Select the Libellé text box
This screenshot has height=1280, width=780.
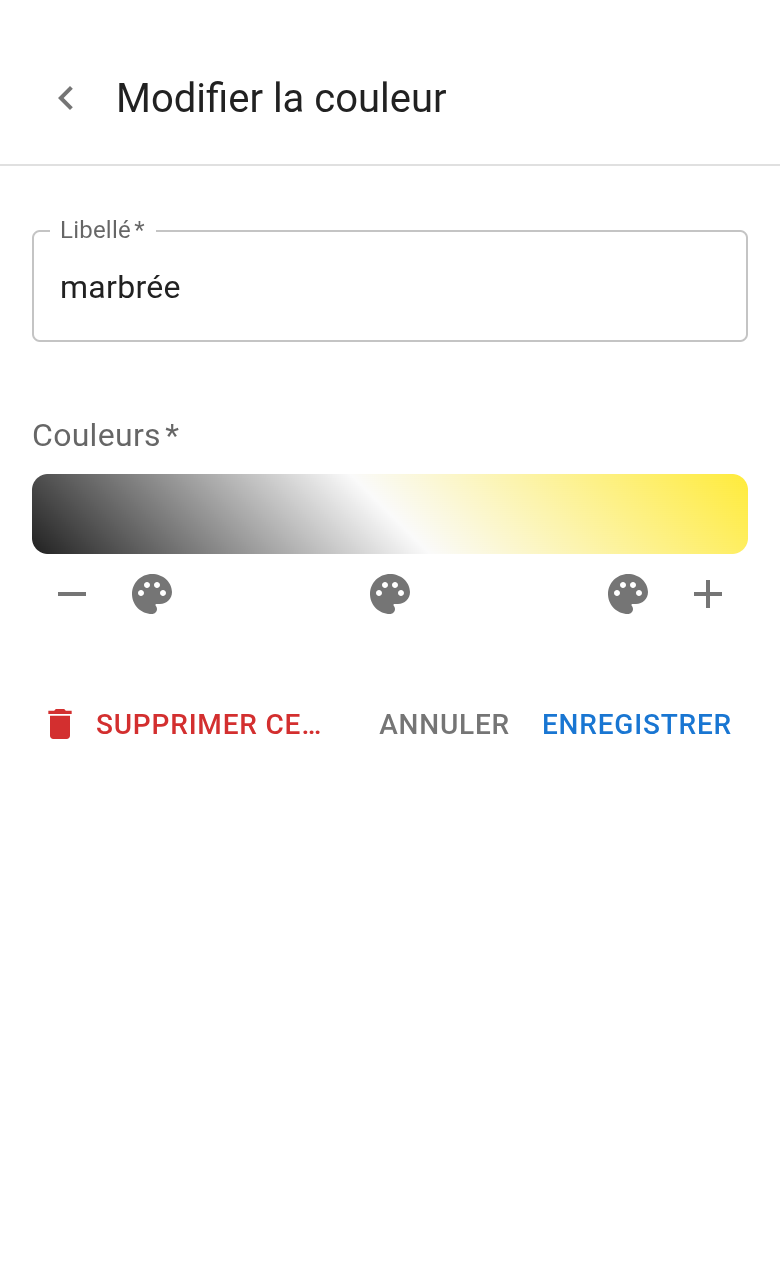390,287
